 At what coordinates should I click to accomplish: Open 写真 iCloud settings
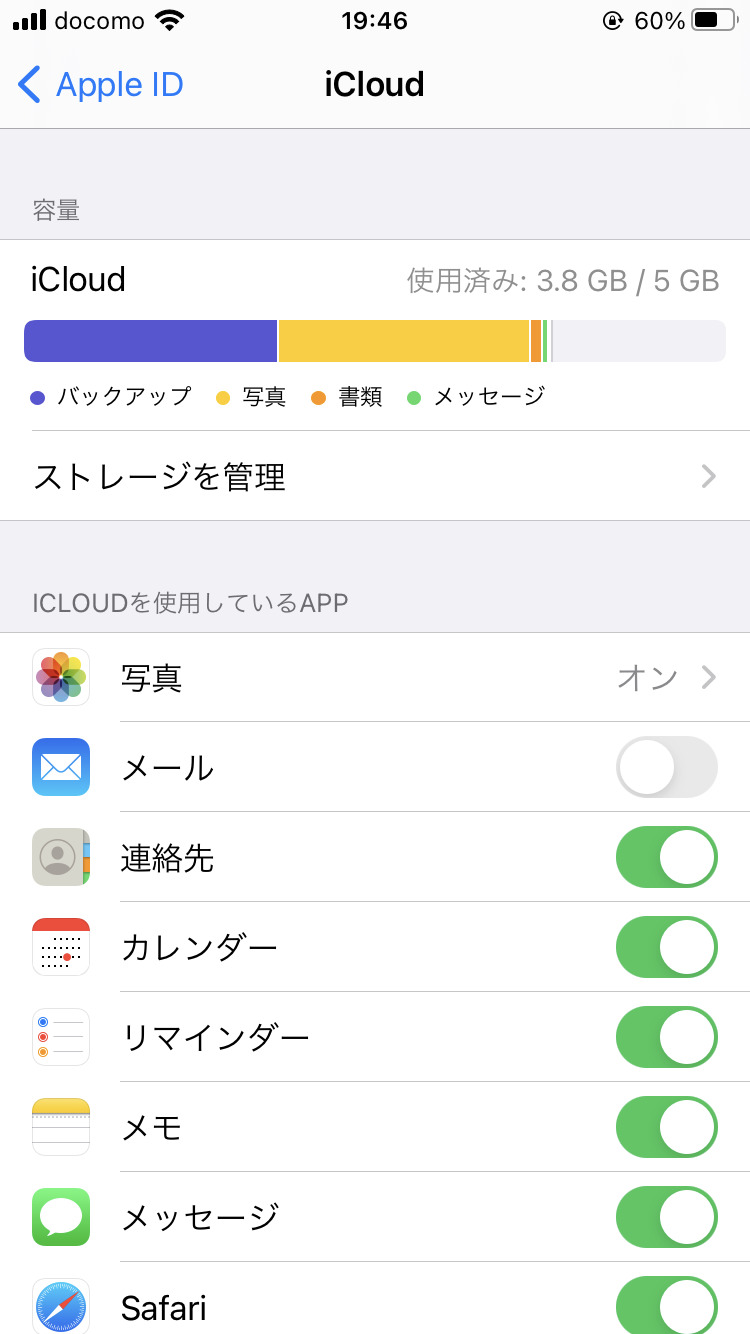[375, 678]
